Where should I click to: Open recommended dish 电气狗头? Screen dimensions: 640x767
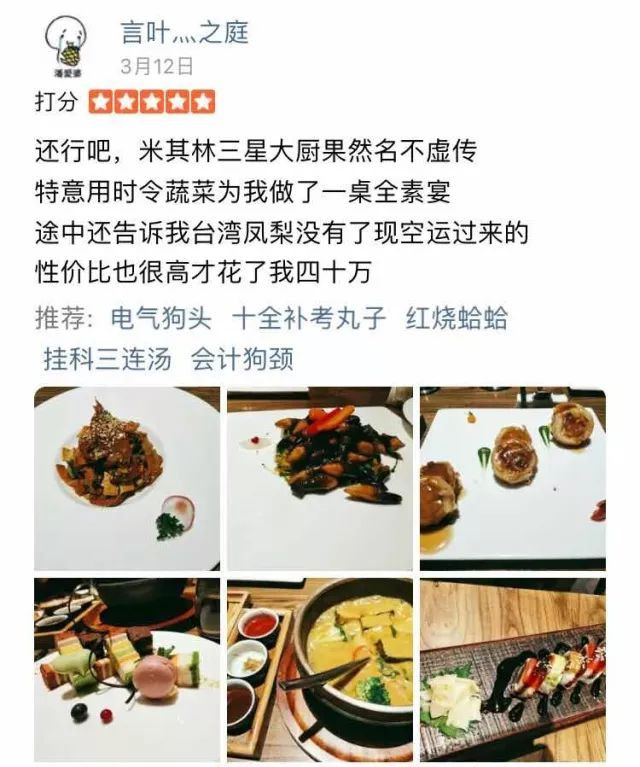(161, 319)
